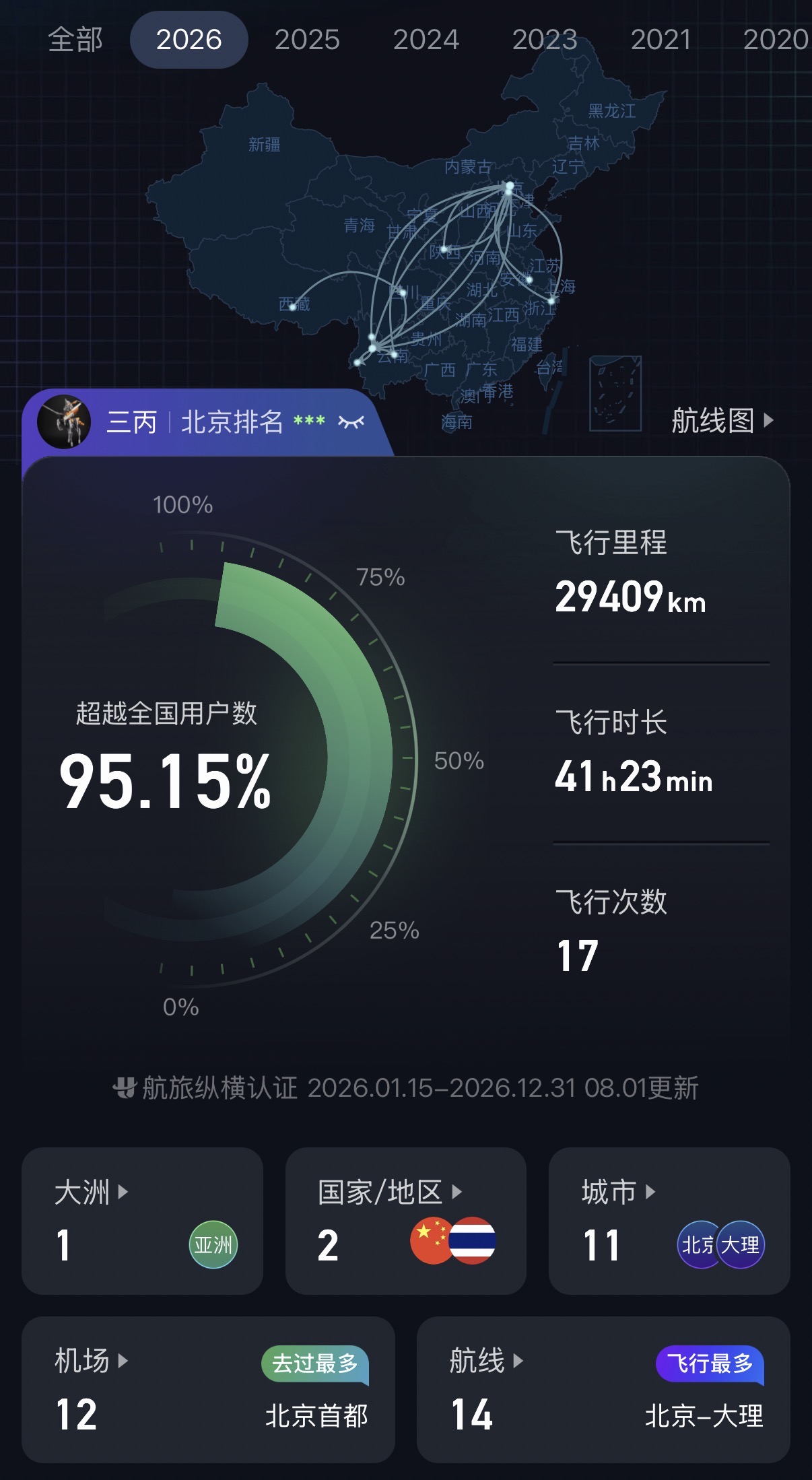The image size is (812, 1480).
Task: Switch to the 2024 tab
Action: point(426,40)
